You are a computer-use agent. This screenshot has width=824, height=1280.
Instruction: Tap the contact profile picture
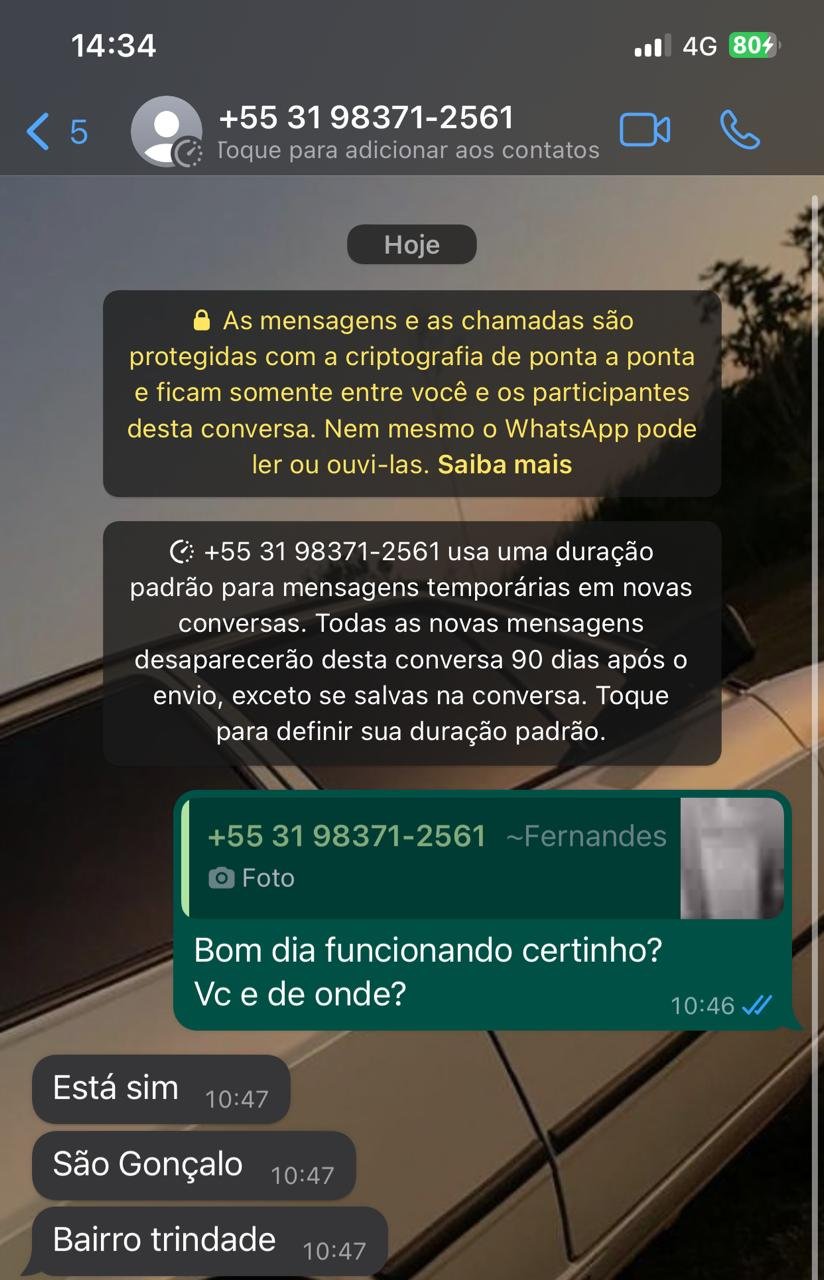[166, 131]
